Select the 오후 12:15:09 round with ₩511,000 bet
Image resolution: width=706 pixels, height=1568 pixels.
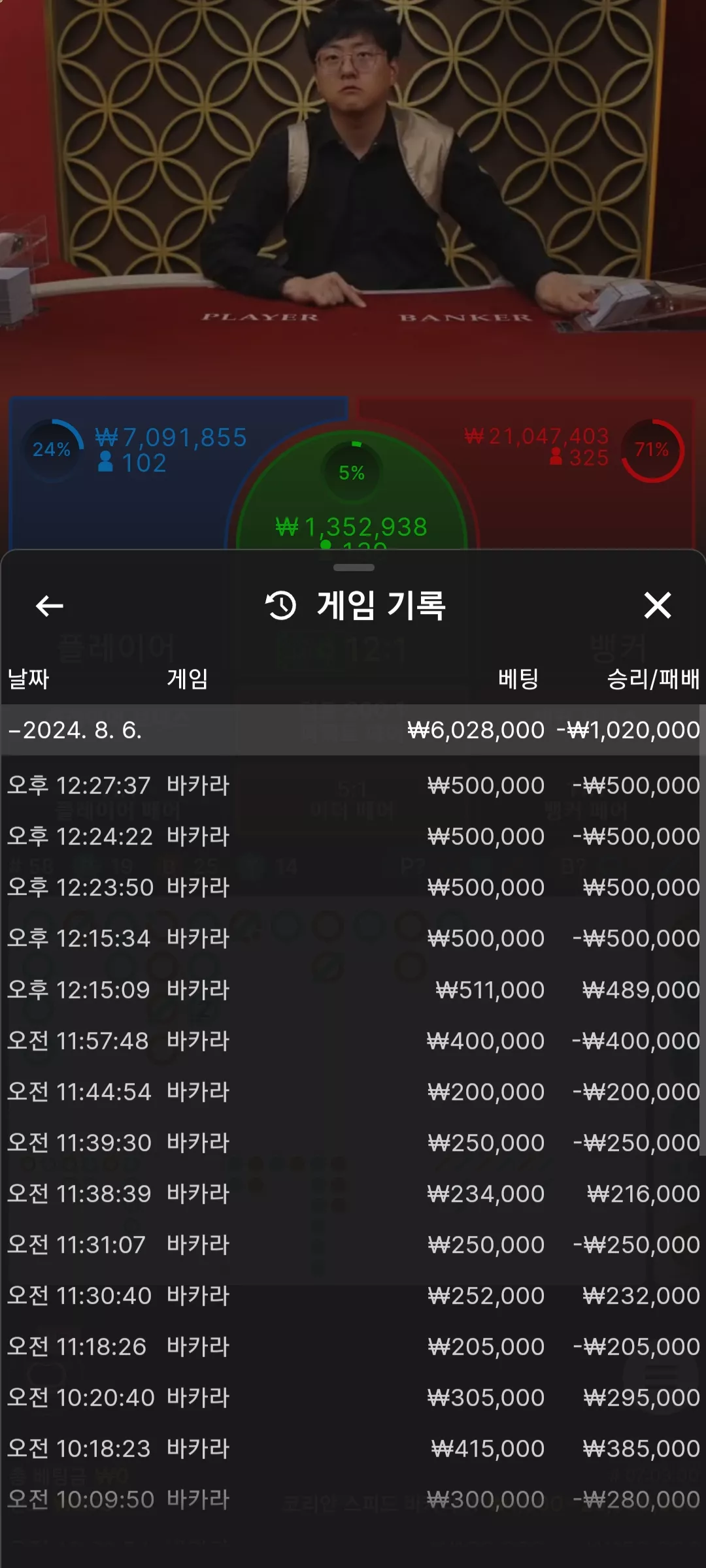click(x=353, y=989)
